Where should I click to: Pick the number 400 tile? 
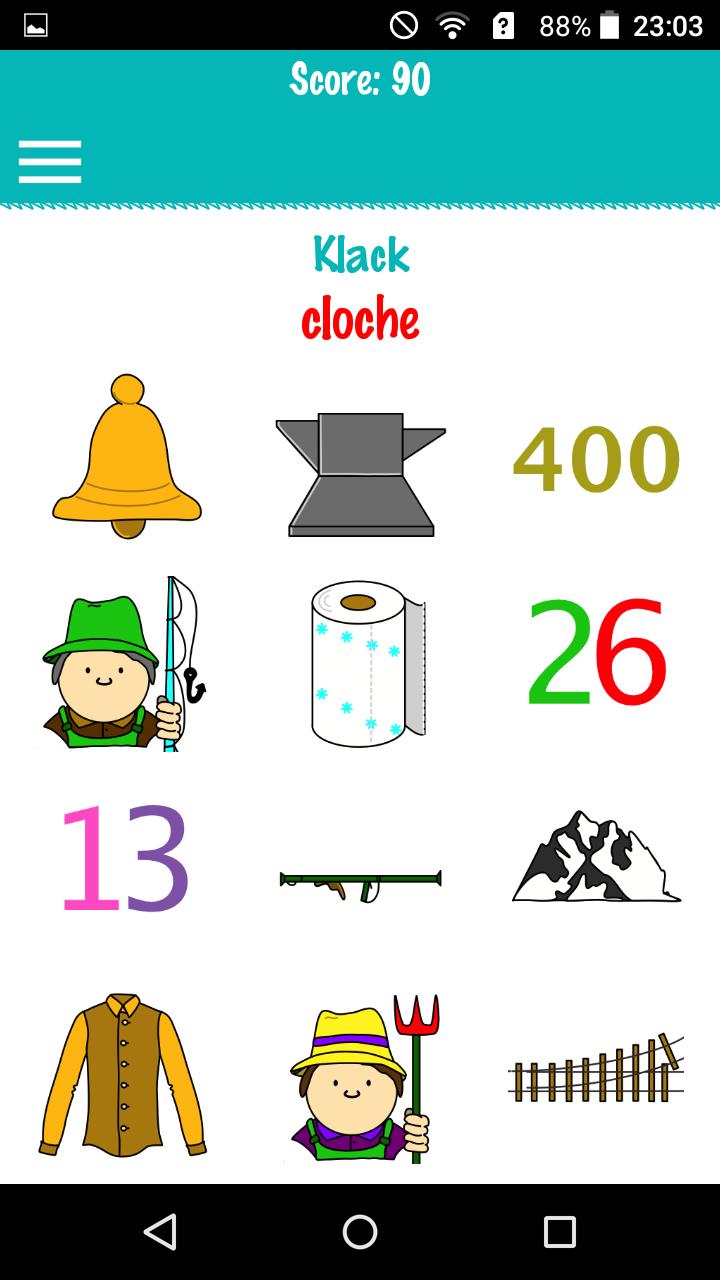pyautogui.click(x=596, y=461)
